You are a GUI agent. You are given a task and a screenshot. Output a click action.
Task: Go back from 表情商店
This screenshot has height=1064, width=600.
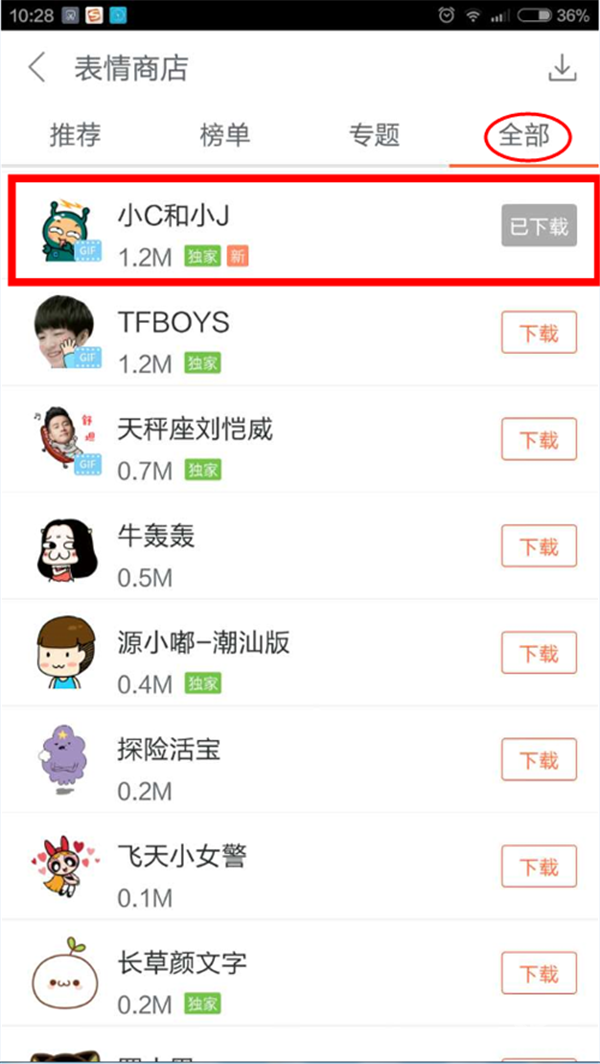(x=37, y=69)
